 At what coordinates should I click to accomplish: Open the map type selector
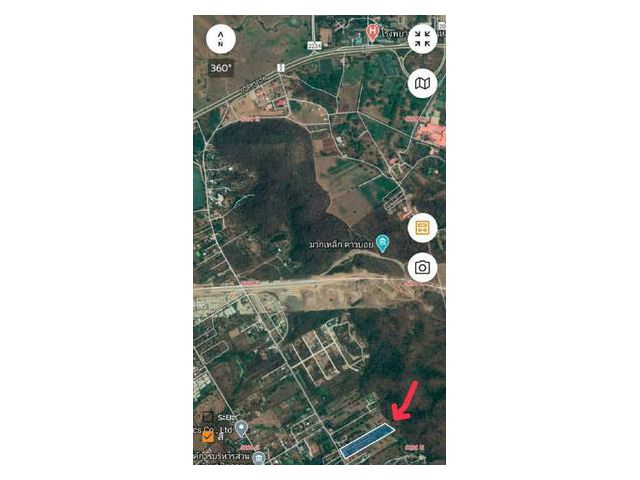(423, 83)
